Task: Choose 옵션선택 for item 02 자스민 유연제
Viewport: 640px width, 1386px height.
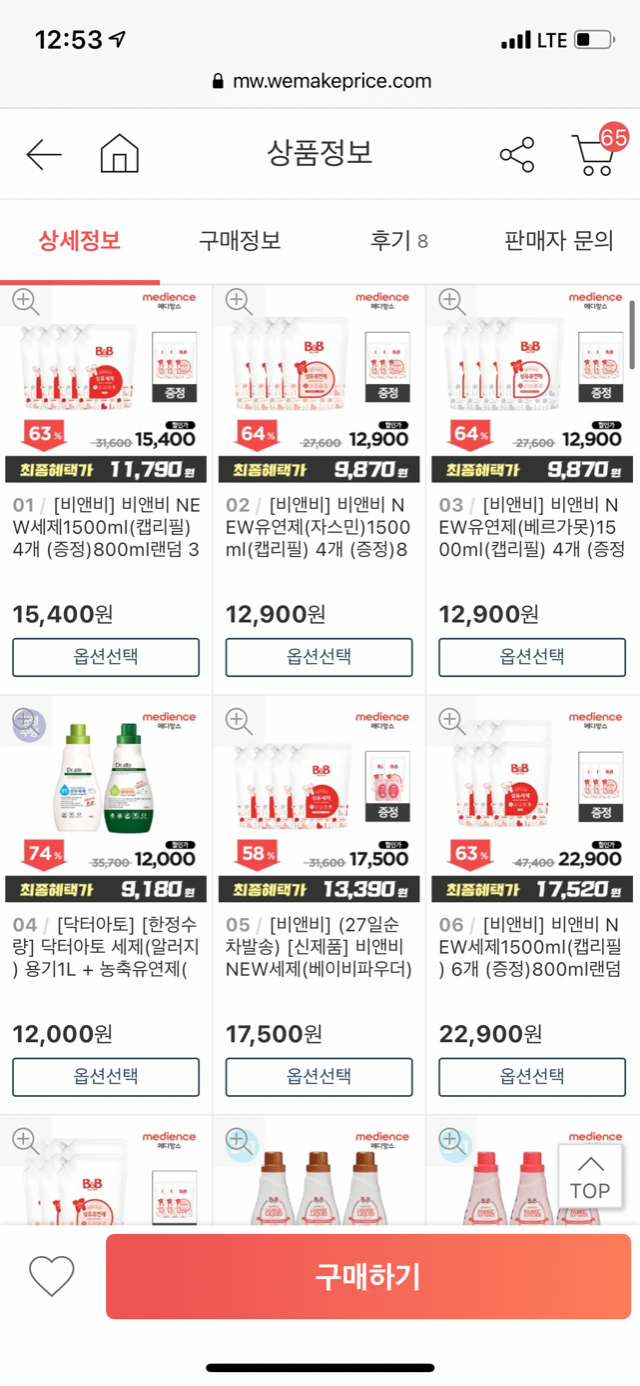Action: [x=319, y=657]
